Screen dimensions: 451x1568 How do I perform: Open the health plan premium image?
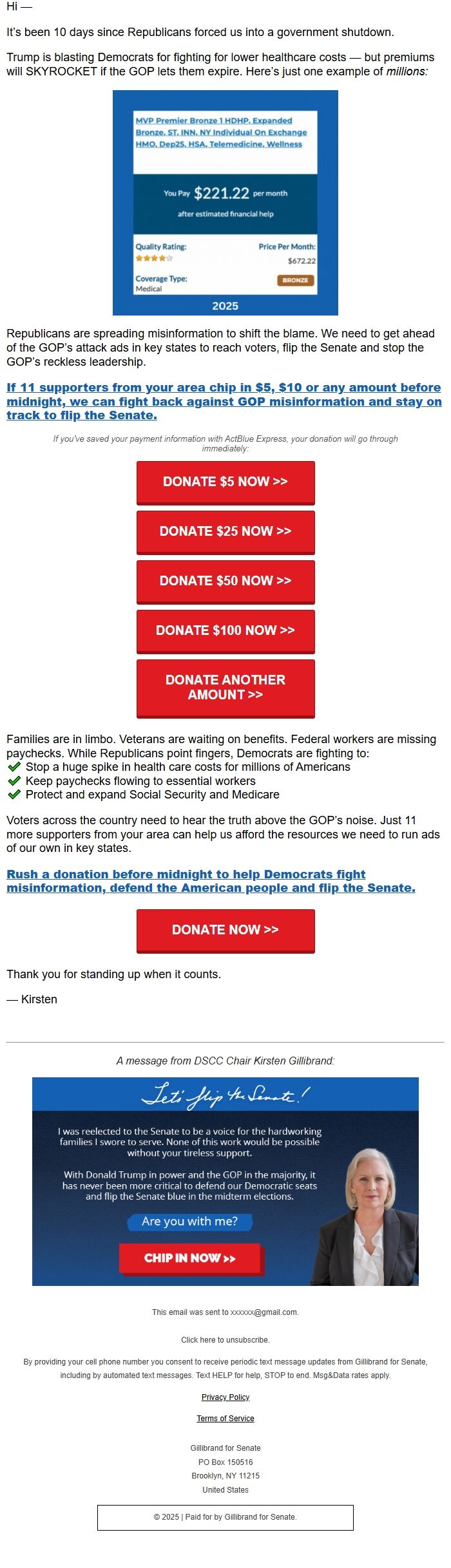point(225,203)
